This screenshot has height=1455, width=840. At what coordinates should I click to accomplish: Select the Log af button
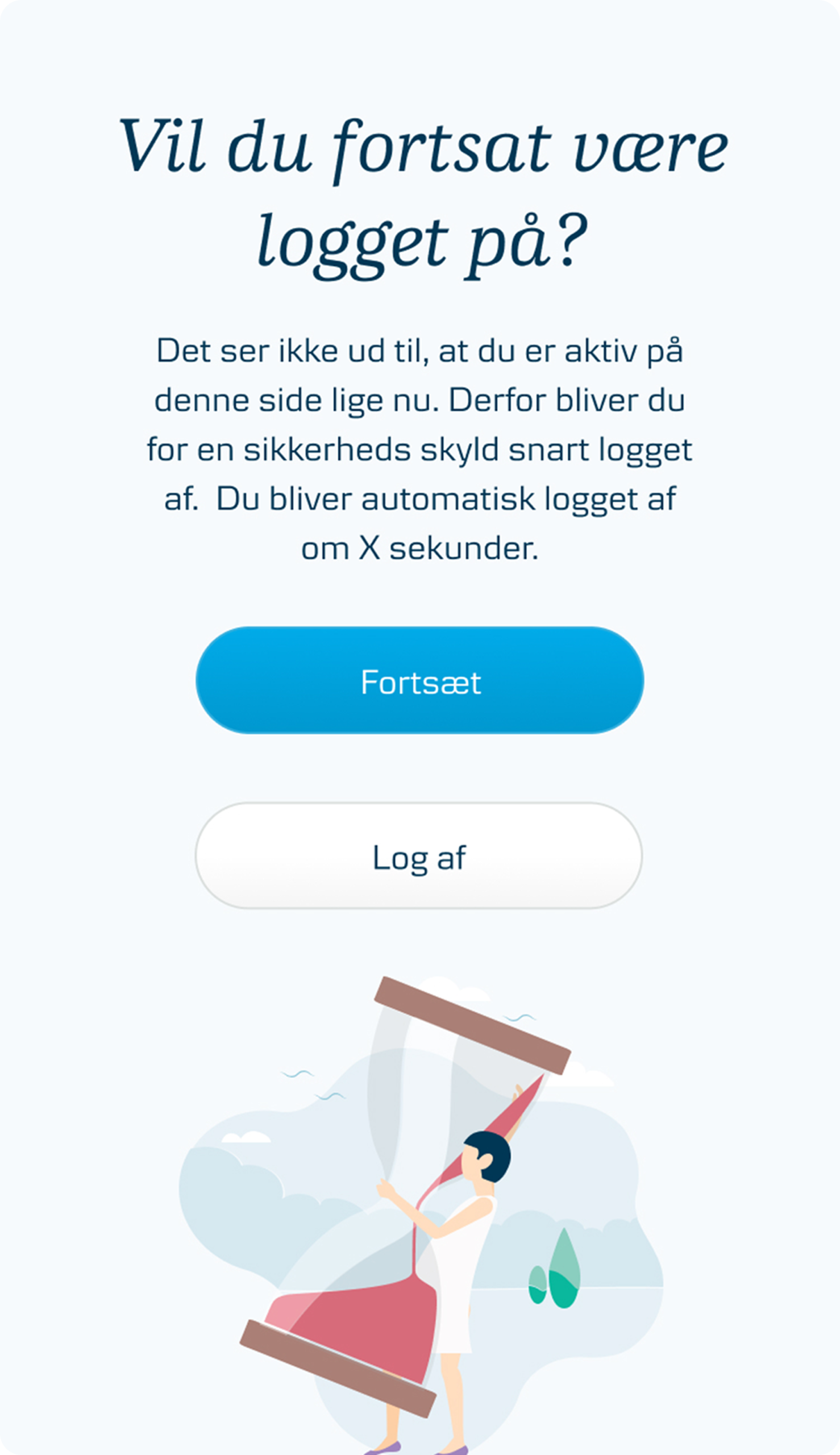coord(419,855)
